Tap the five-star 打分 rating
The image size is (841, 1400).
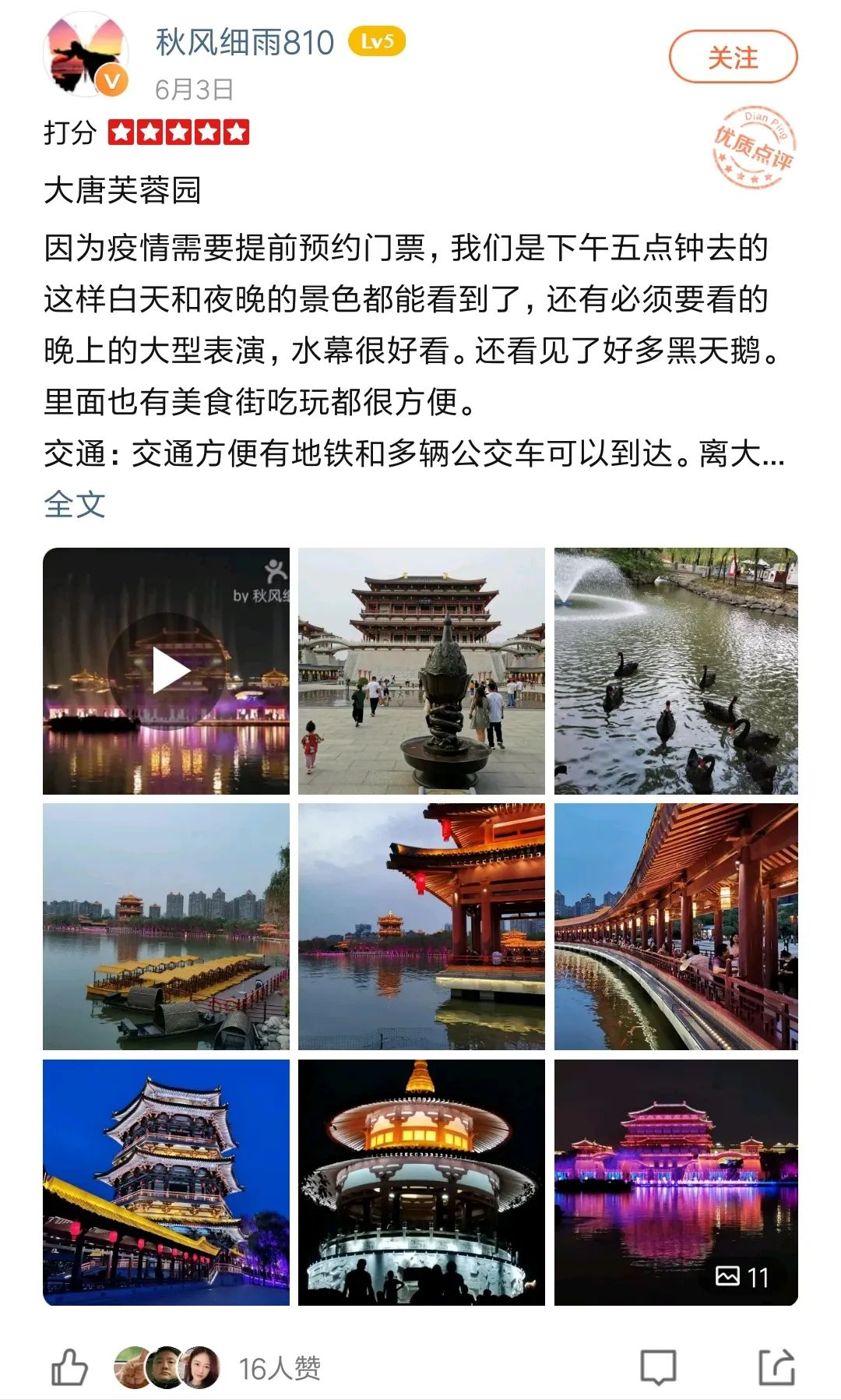[x=177, y=132]
